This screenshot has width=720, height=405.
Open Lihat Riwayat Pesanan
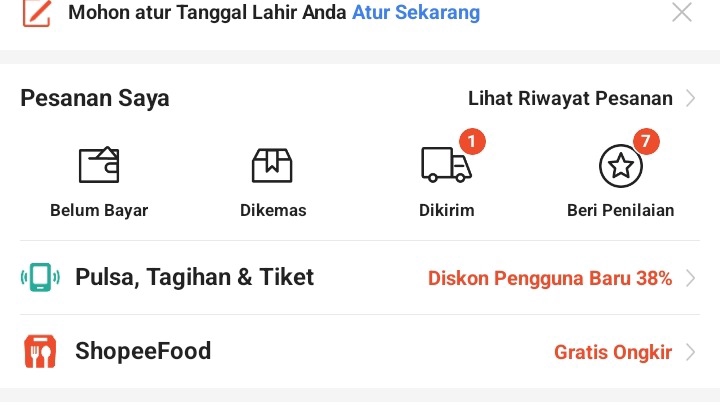point(582,98)
